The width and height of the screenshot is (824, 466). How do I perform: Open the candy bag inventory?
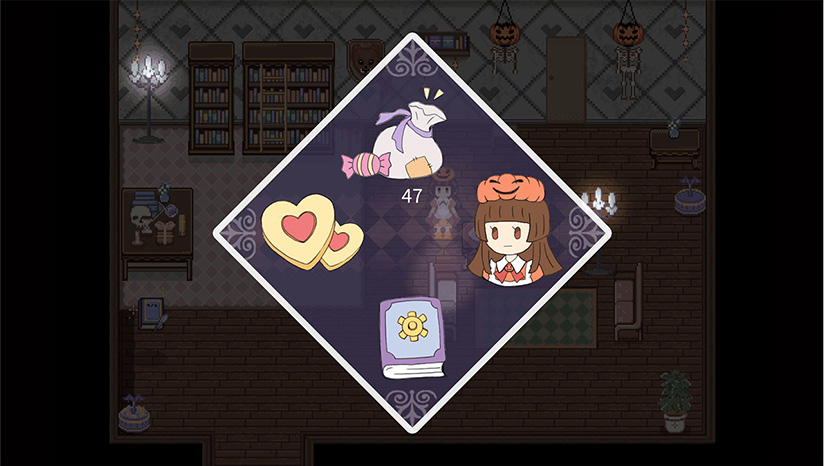(399, 143)
